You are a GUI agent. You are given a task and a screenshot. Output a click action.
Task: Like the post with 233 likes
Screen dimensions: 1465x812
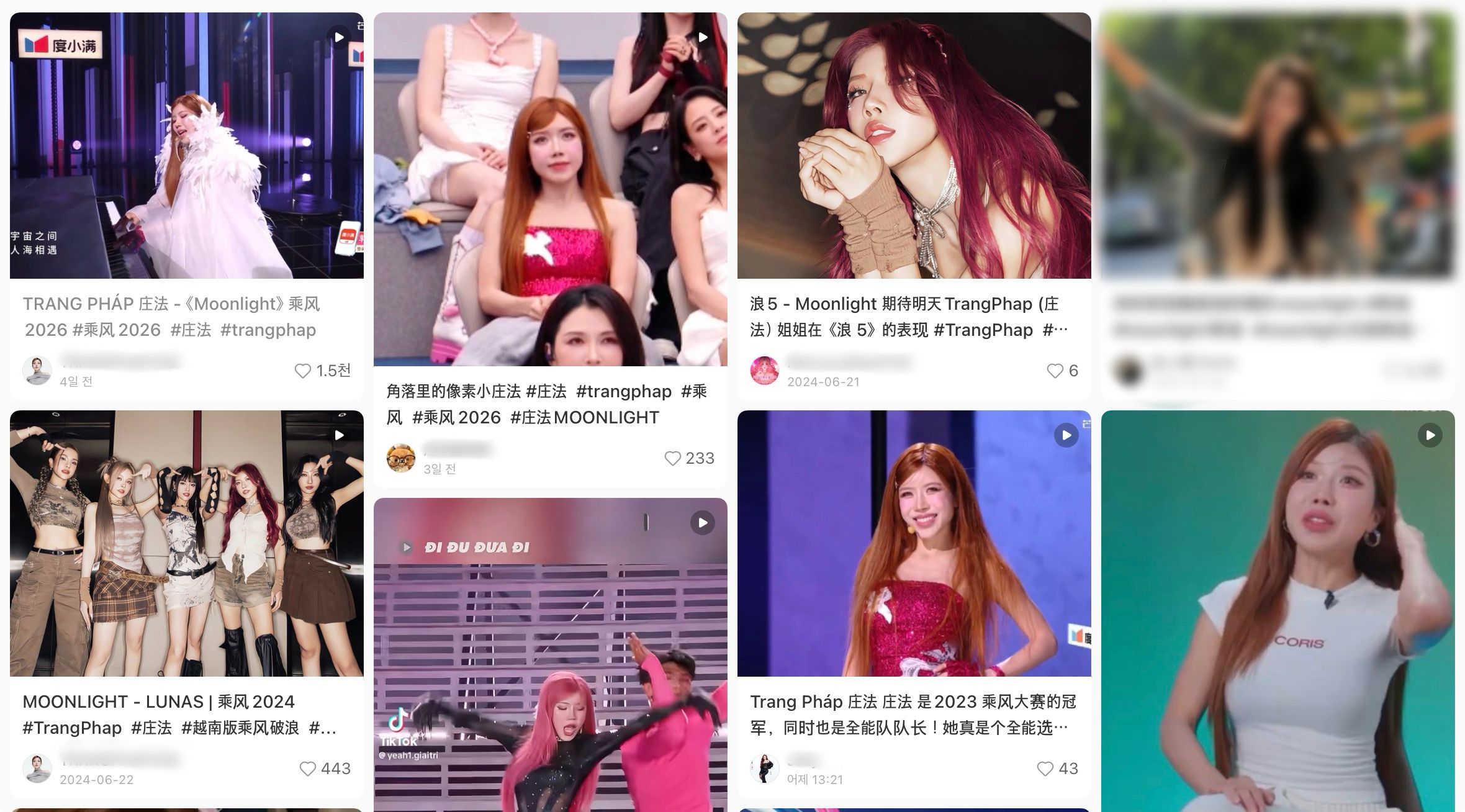(673, 458)
